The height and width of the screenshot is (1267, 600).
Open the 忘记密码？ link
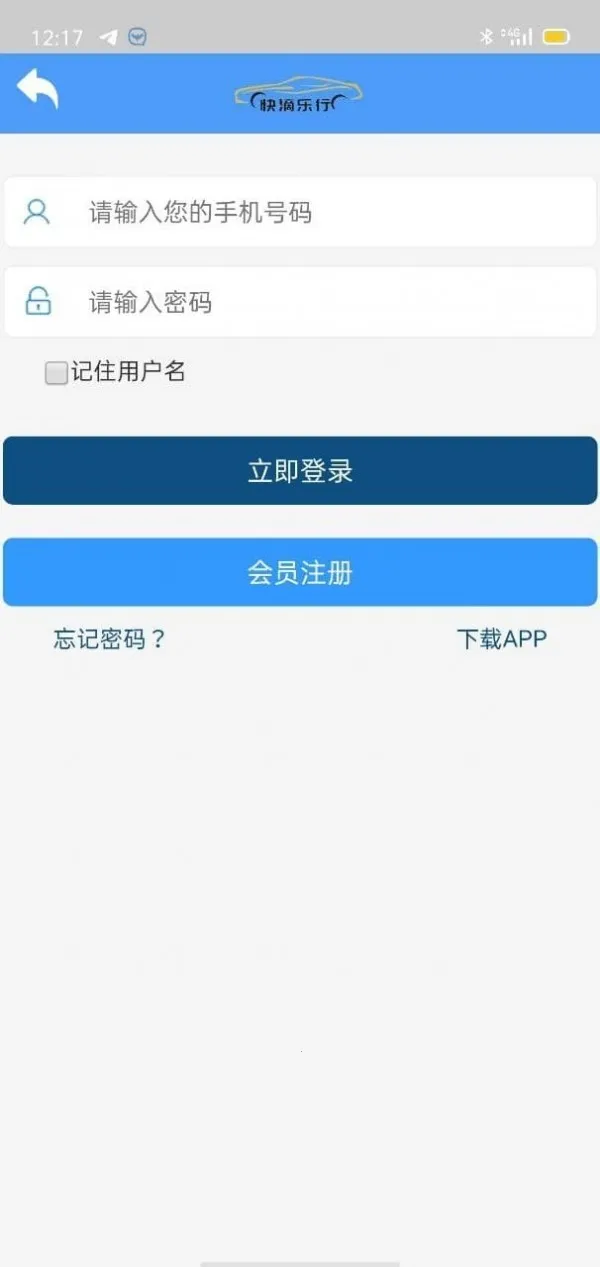click(x=110, y=640)
